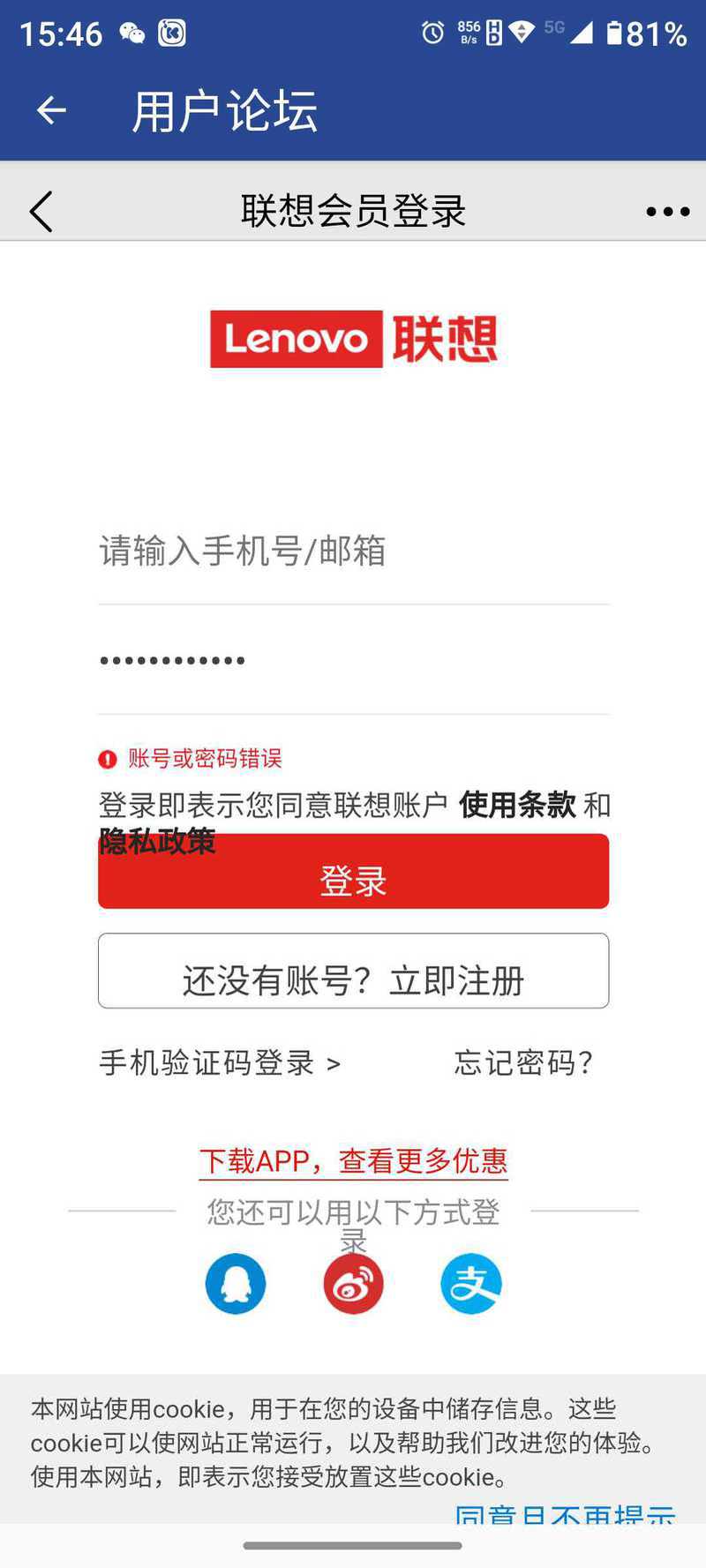Image resolution: width=706 pixels, height=1568 pixels.
Task: Tap the back arrow beside 用户论坛
Action: 51,110
